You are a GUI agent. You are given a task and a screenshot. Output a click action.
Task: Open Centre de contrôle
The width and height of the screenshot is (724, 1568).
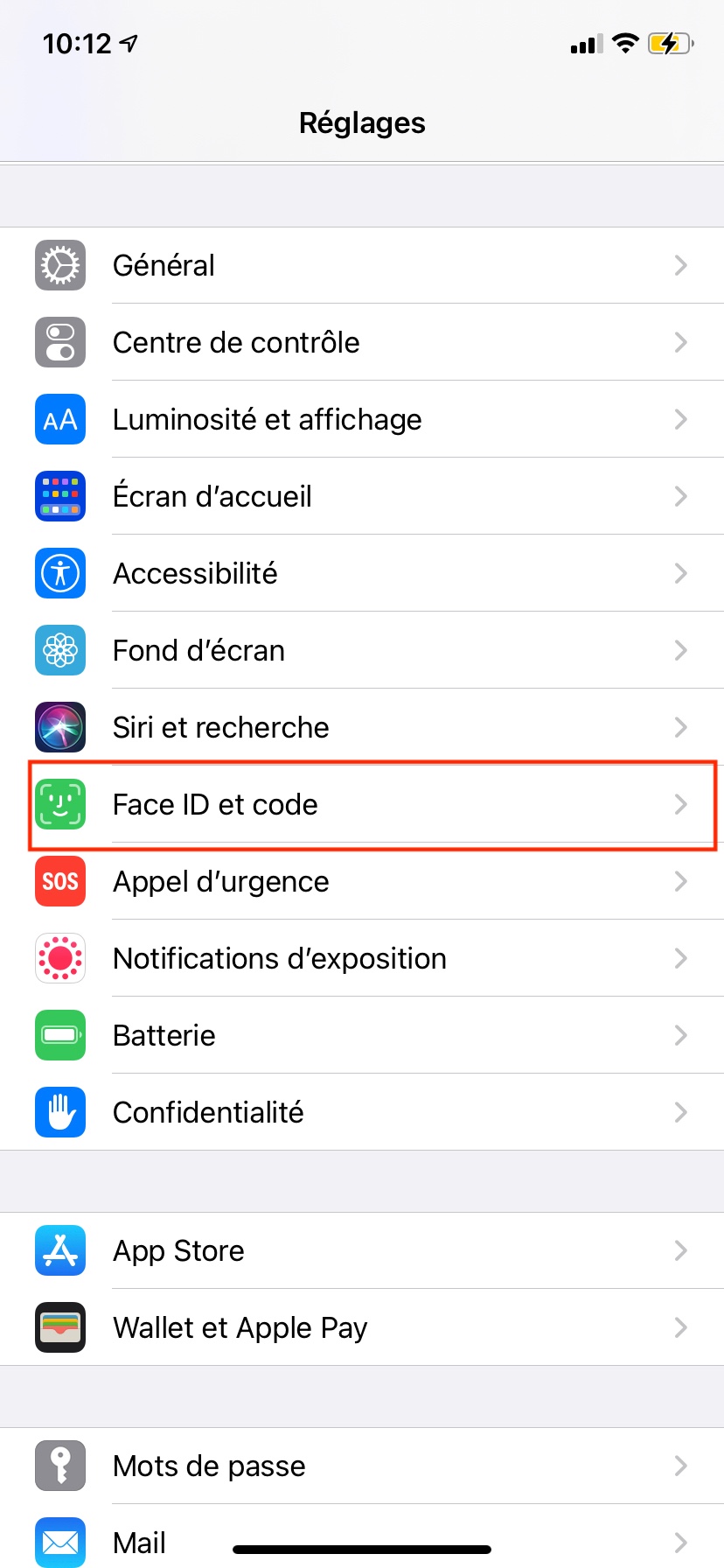point(362,342)
